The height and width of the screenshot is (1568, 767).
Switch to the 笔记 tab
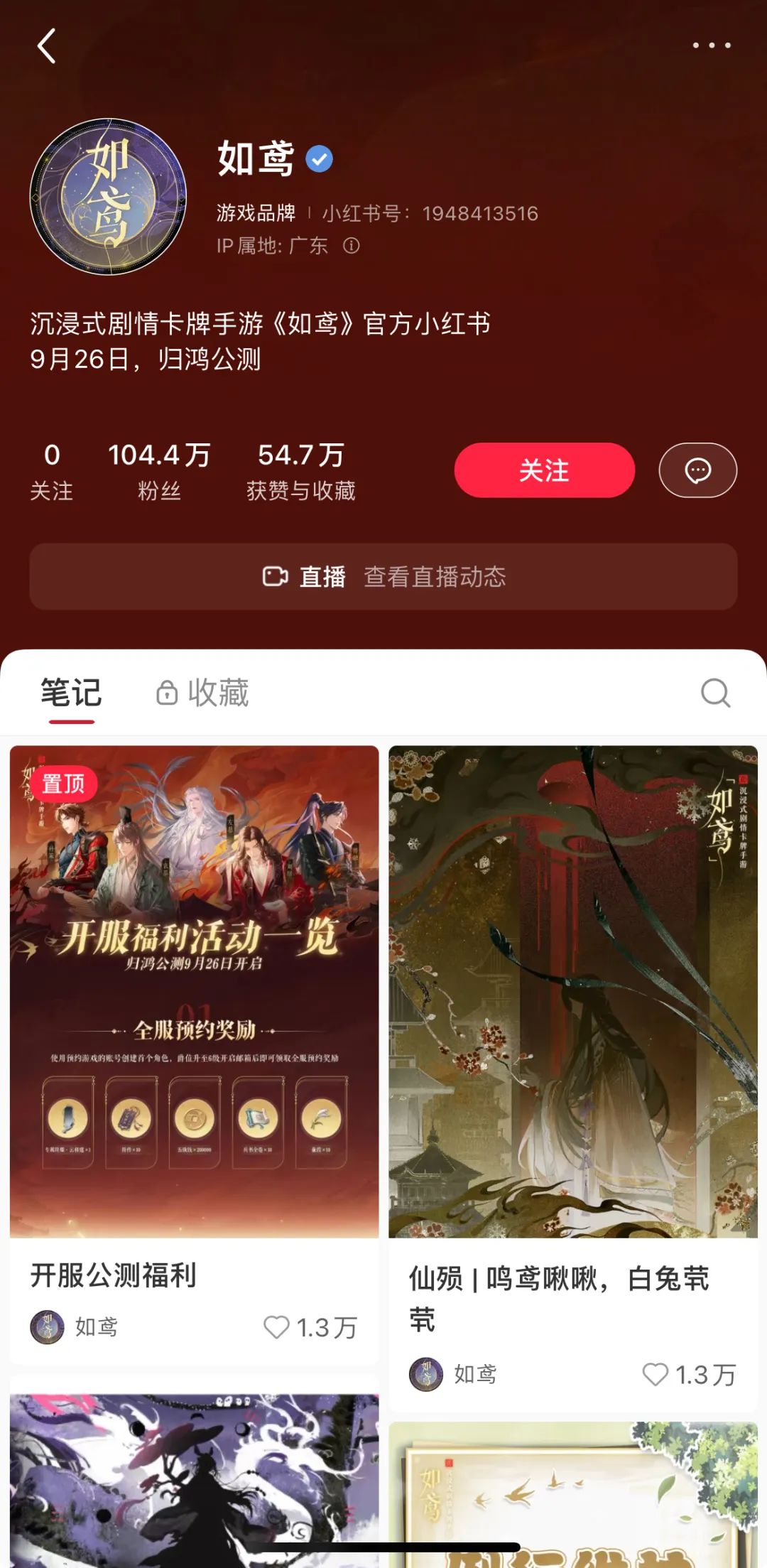click(x=71, y=693)
